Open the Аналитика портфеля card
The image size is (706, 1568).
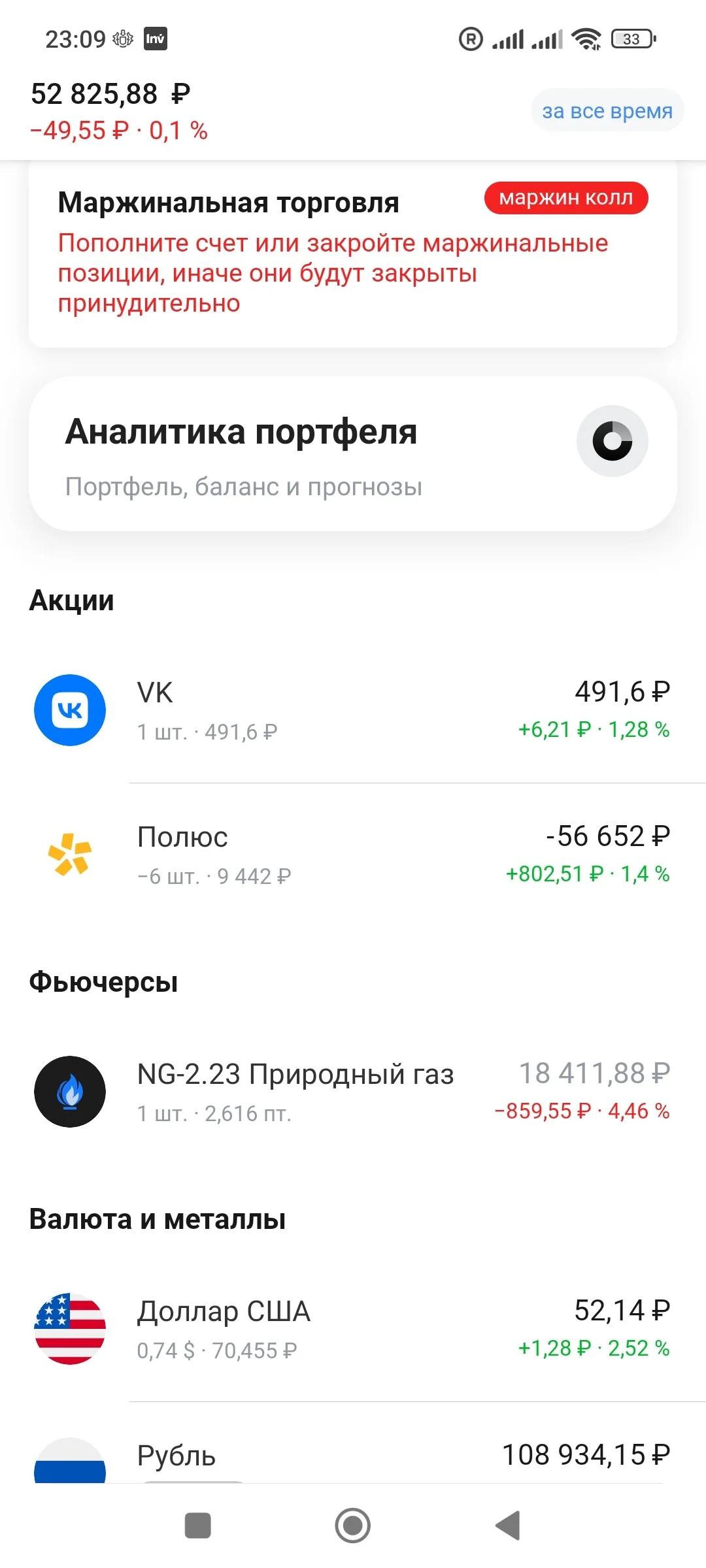point(353,453)
